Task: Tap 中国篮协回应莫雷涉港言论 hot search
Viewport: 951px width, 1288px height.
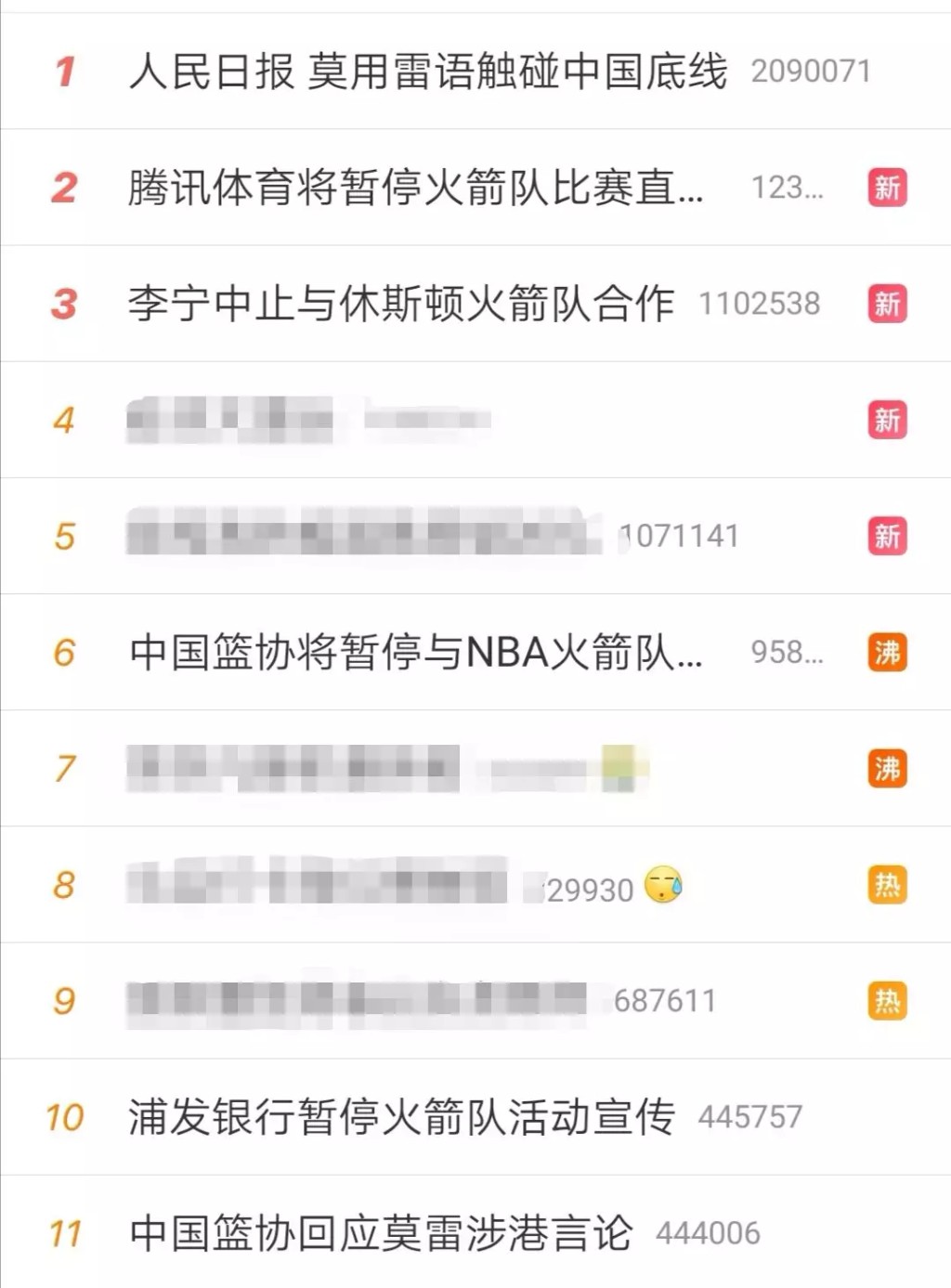Action: pyautogui.click(x=381, y=1233)
